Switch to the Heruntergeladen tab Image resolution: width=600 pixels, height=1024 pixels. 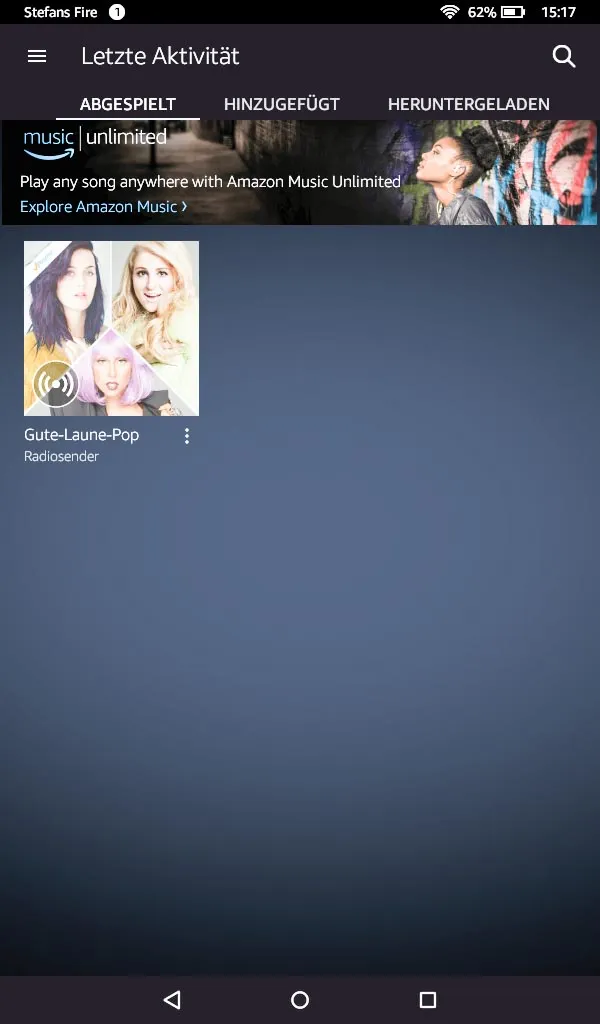tap(469, 104)
